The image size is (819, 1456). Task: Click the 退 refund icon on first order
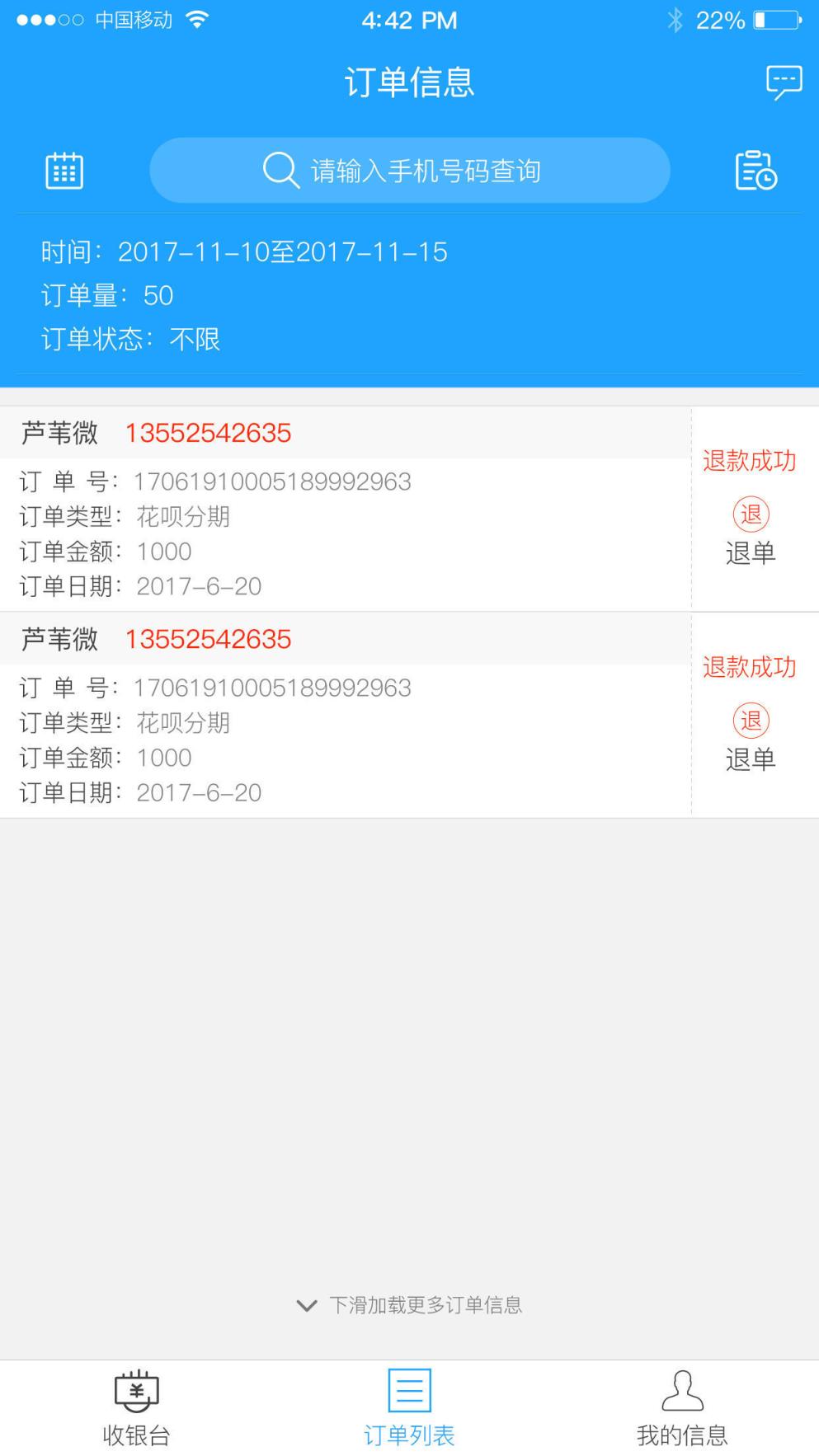point(750,513)
